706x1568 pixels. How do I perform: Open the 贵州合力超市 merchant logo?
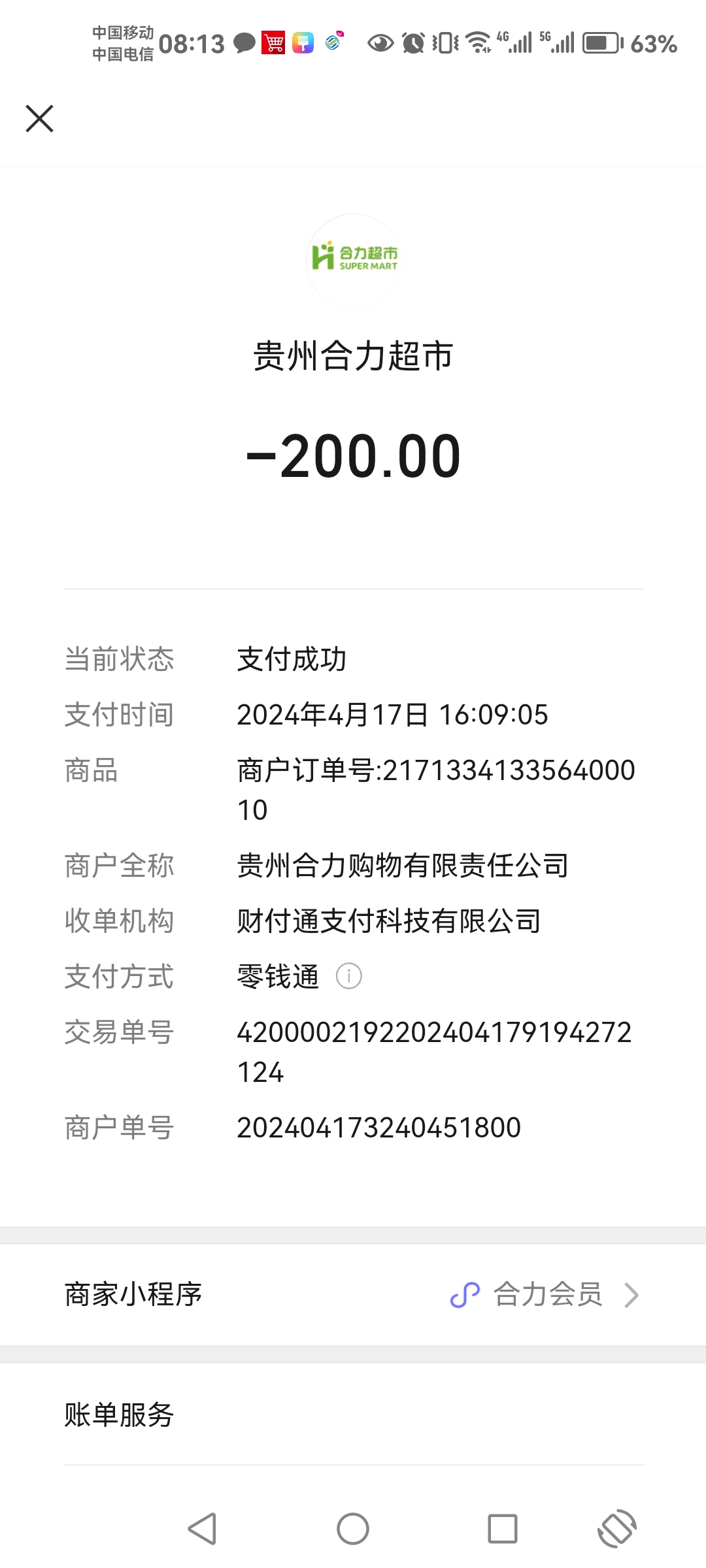354,261
